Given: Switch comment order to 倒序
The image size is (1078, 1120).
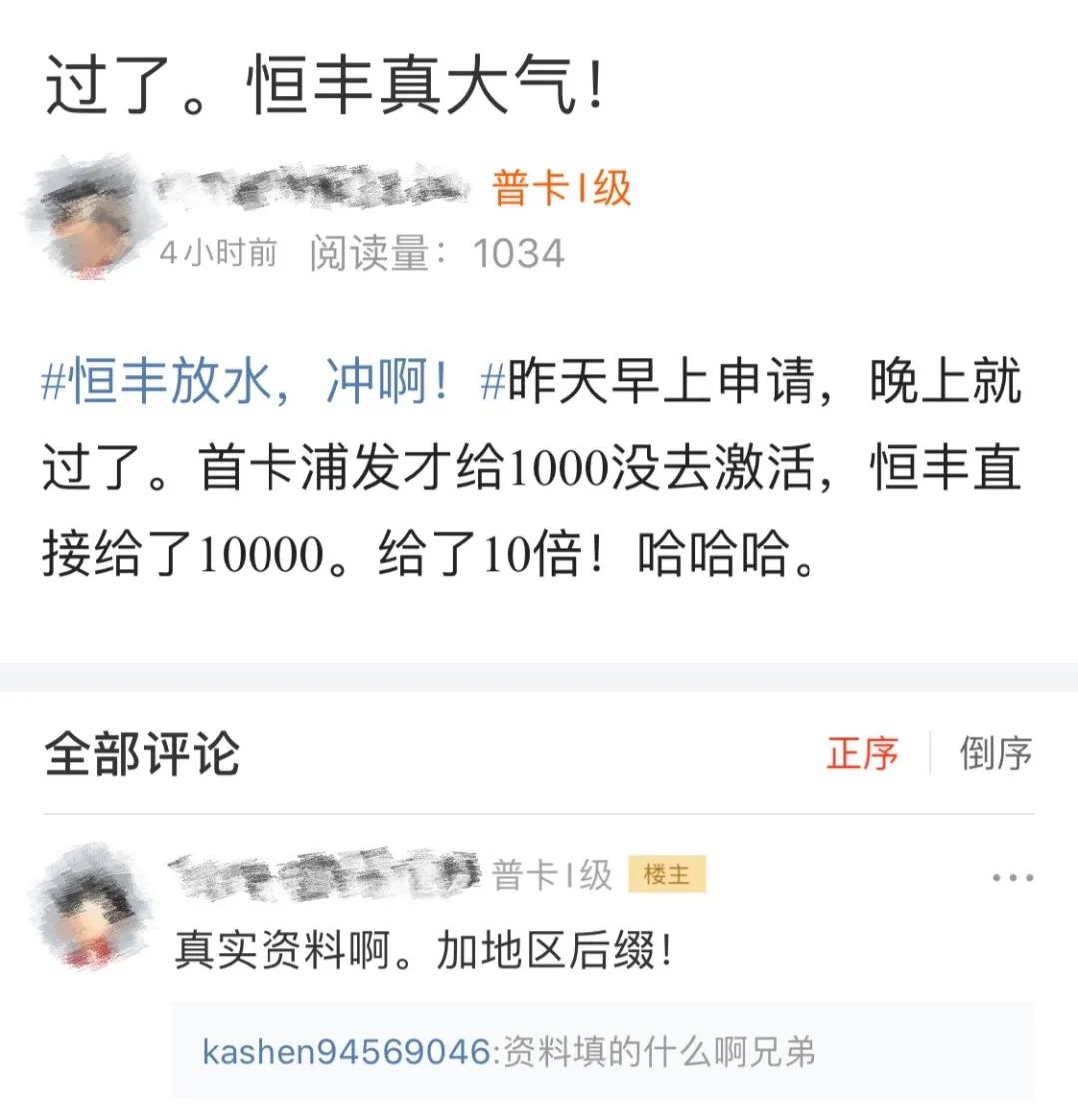Looking at the screenshot, I should pos(995,753).
